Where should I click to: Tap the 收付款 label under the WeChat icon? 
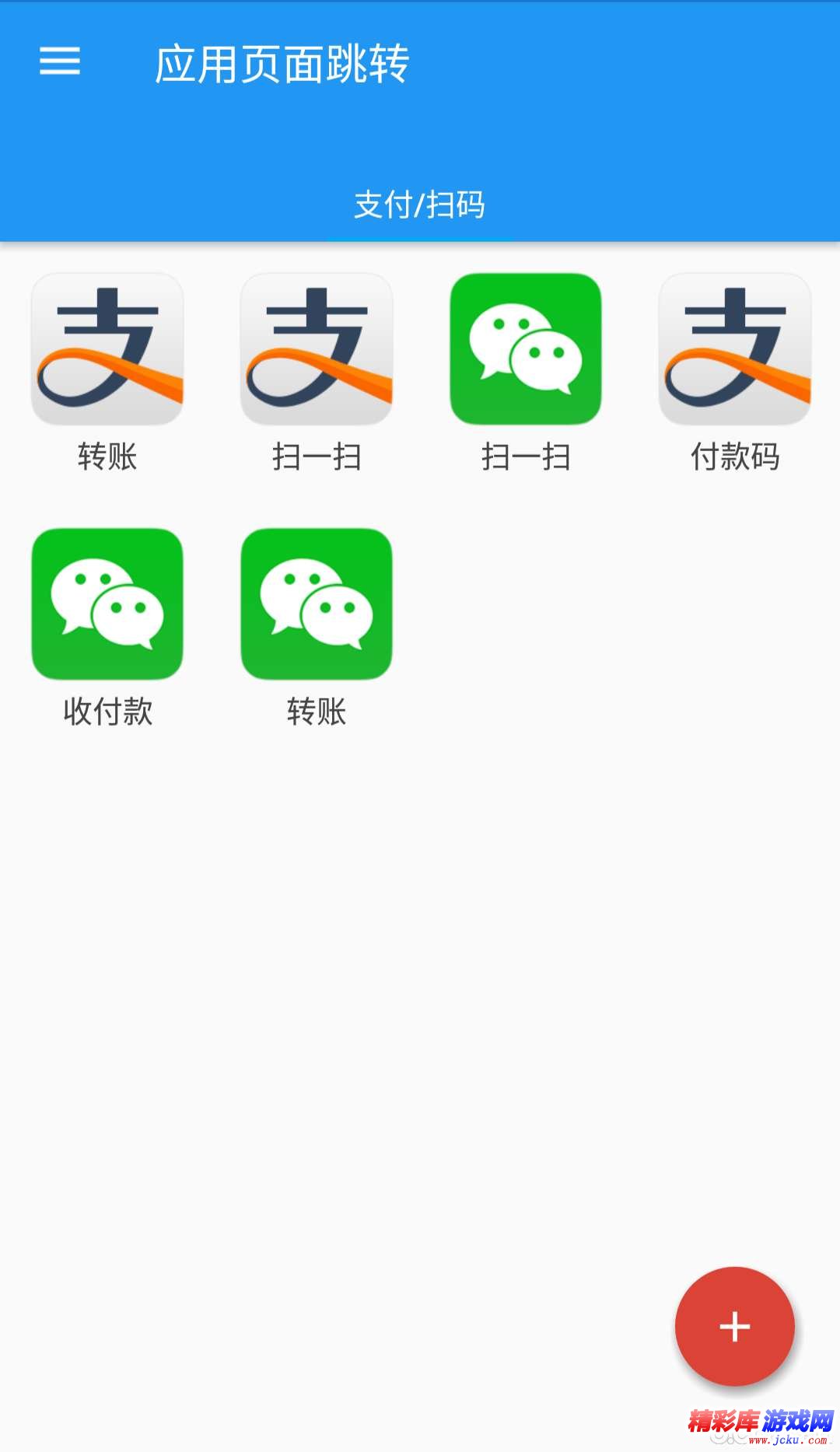[107, 710]
